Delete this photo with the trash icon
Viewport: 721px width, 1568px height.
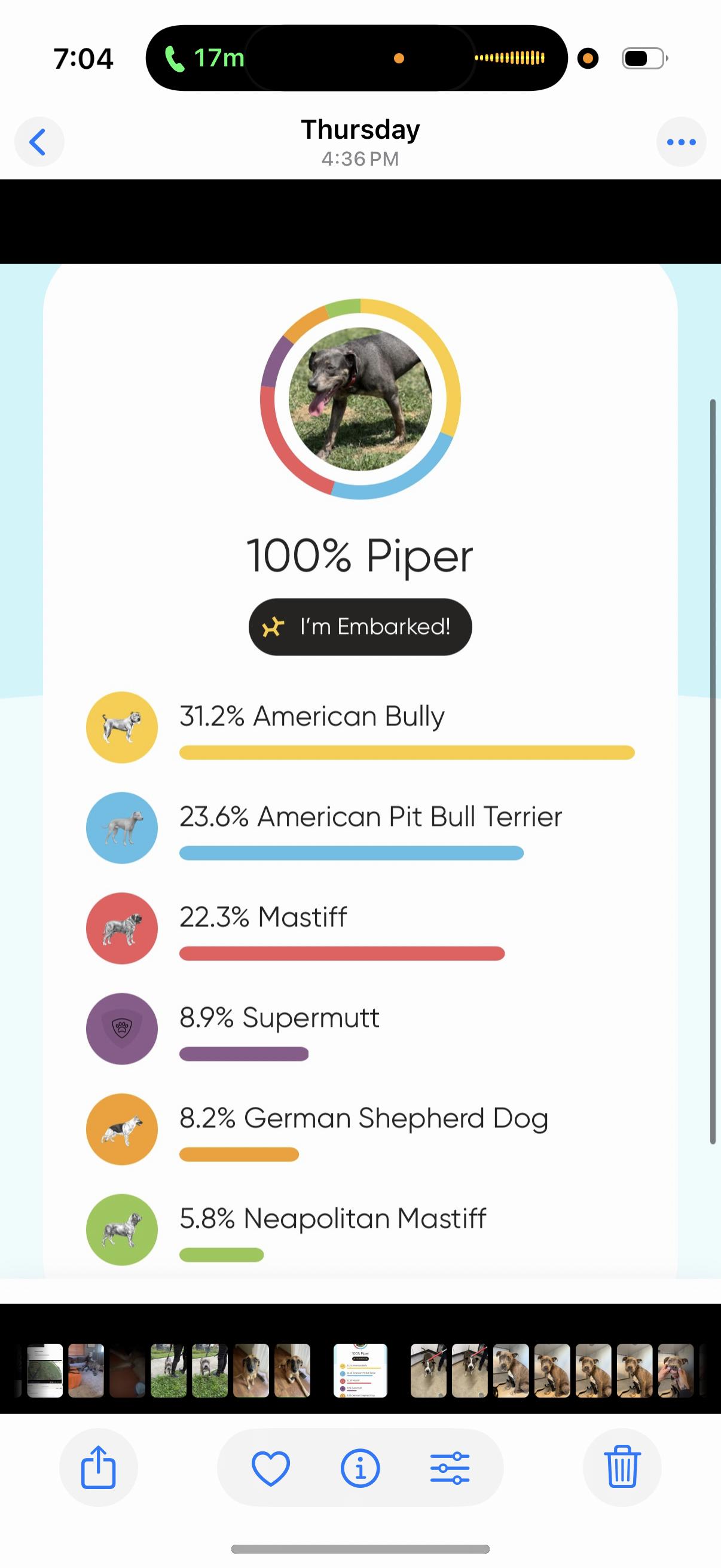pyautogui.click(x=622, y=1468)
